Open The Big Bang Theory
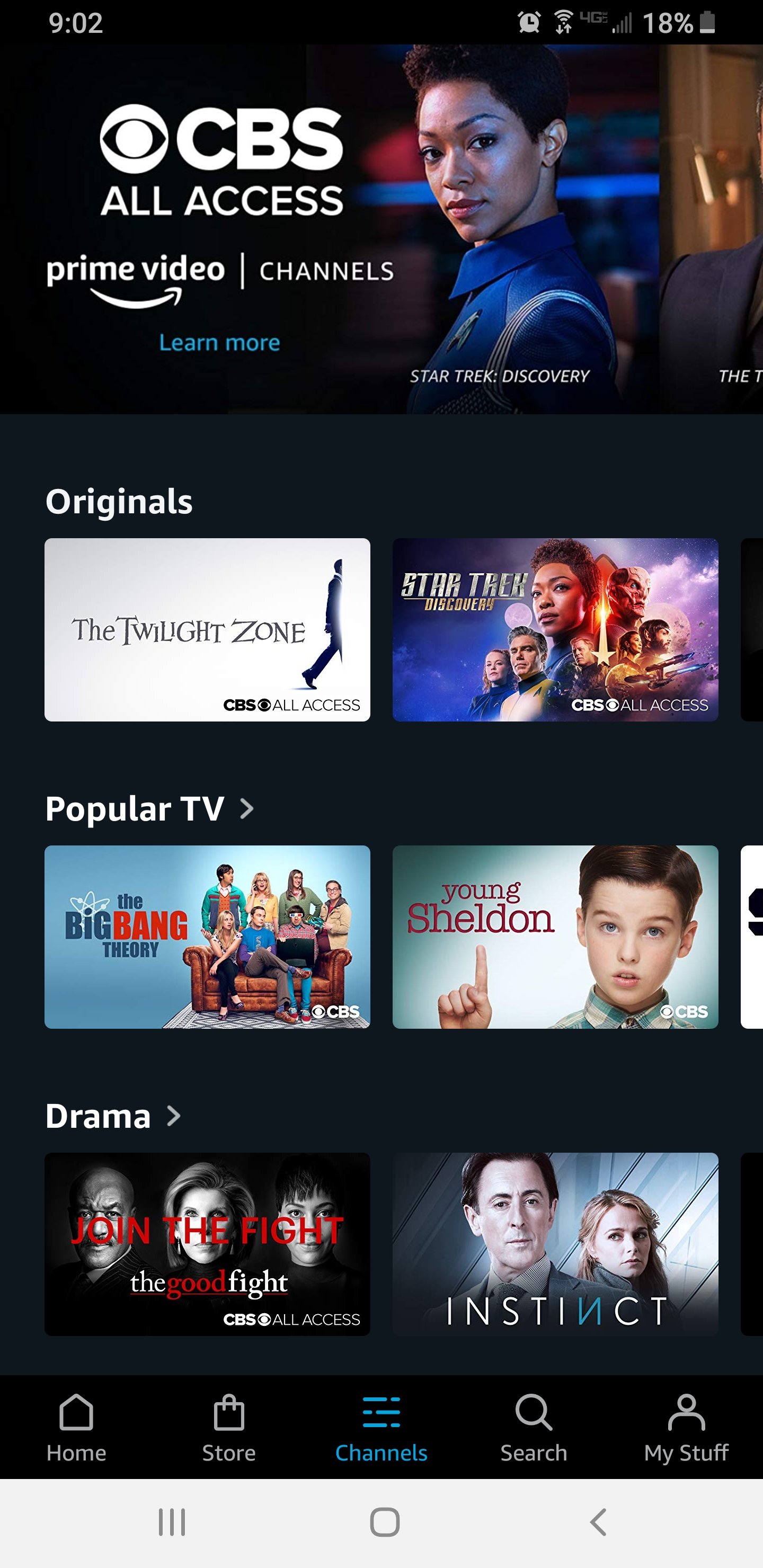763x1568 pixels. pos(207,937)
